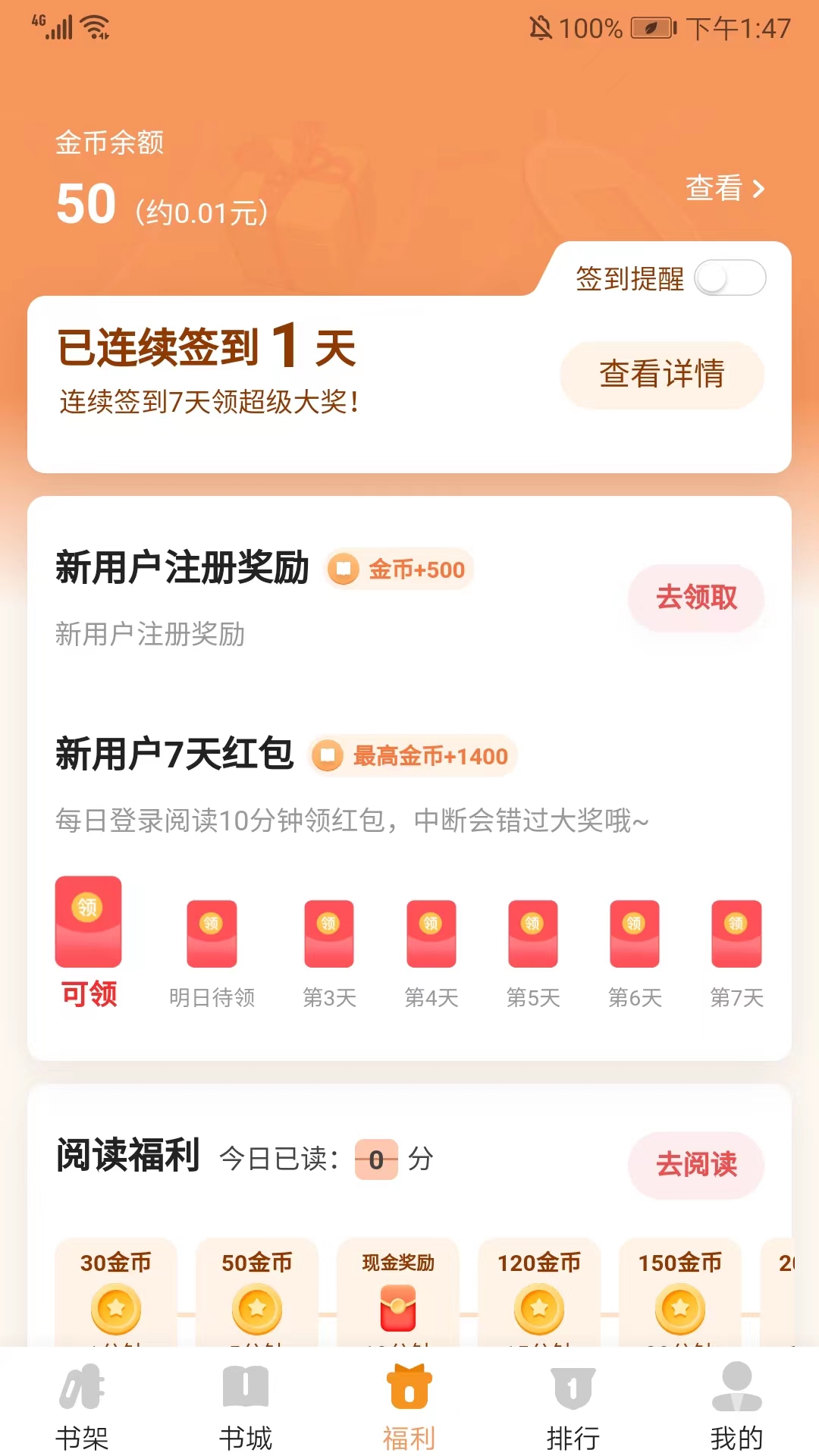Tap 去阅读 to start reading
This screenshot has width=819, height=1456.
coord(695,1166)
